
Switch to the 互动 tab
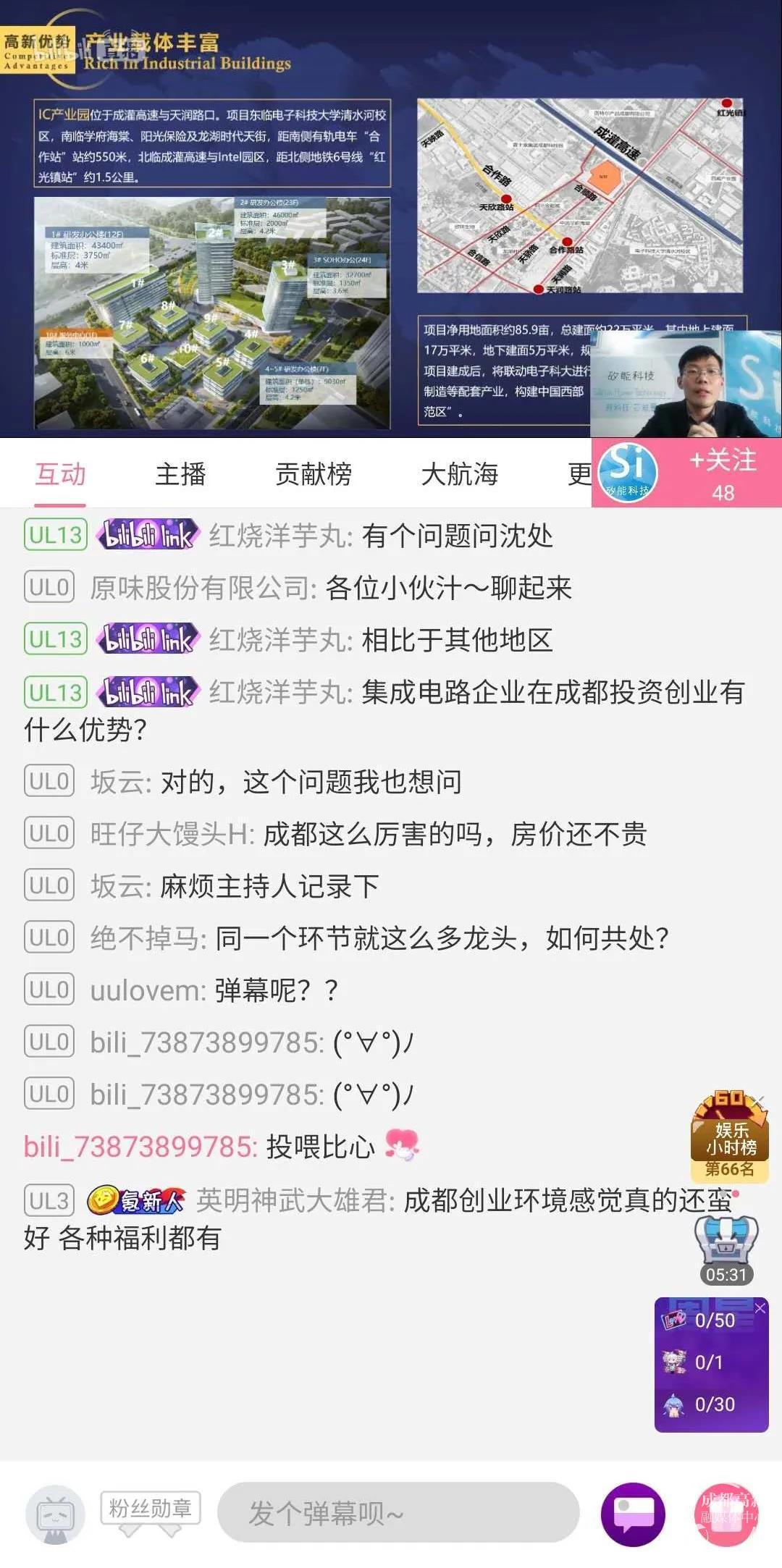tap(61, 475)
